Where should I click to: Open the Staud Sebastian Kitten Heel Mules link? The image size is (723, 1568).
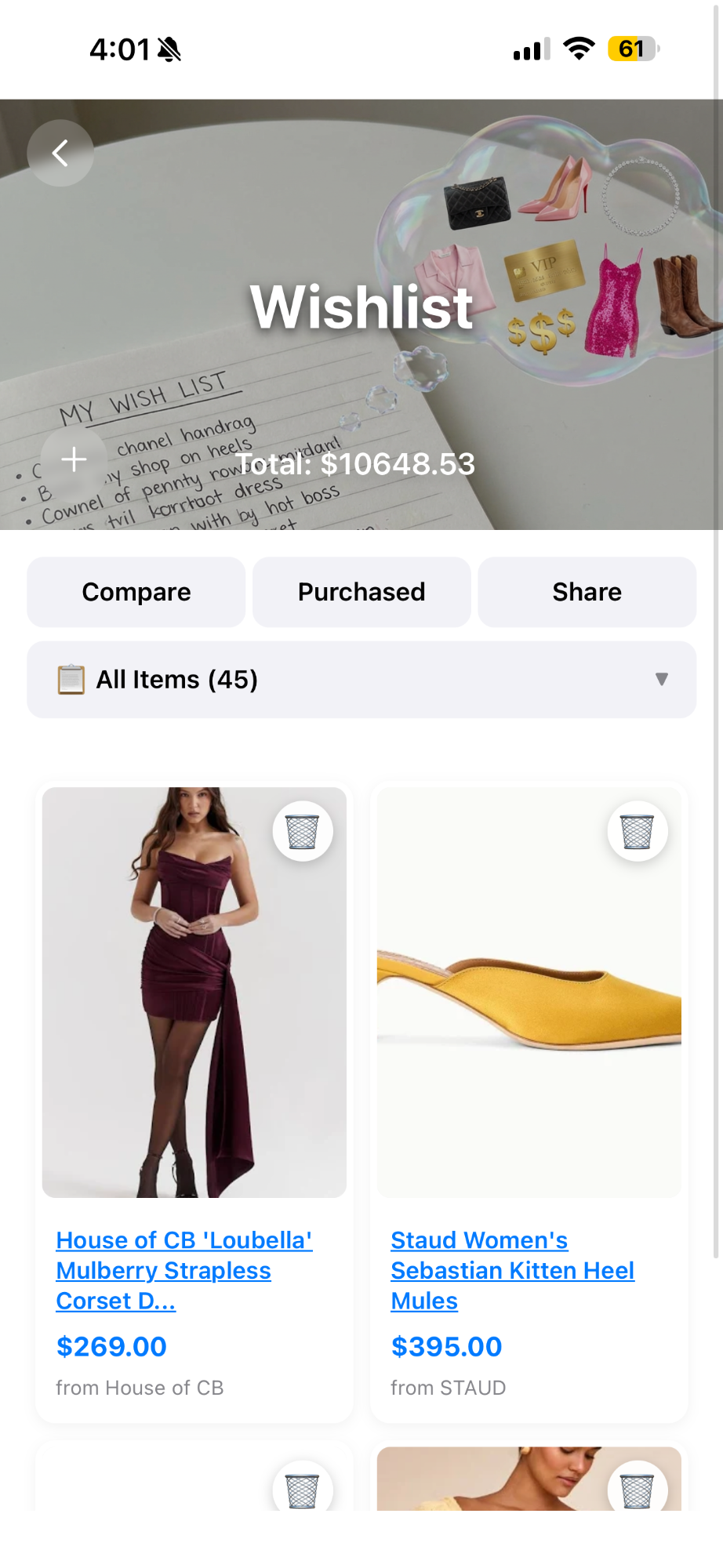(x=512, y=1270)
